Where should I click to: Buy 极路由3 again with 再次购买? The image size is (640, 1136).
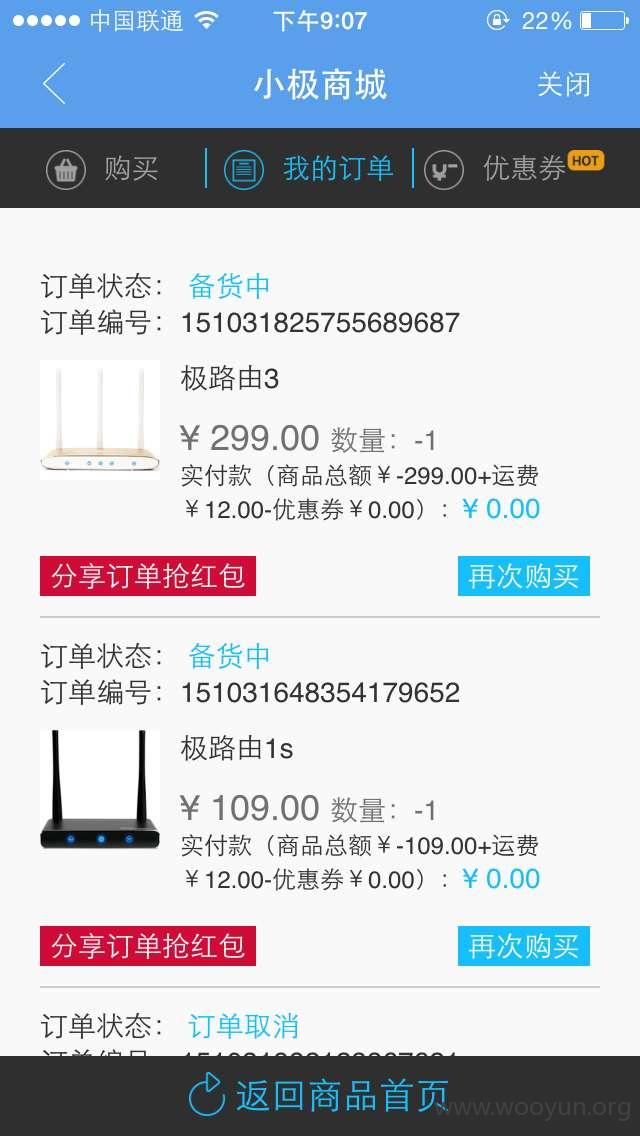tap(523, 577)
